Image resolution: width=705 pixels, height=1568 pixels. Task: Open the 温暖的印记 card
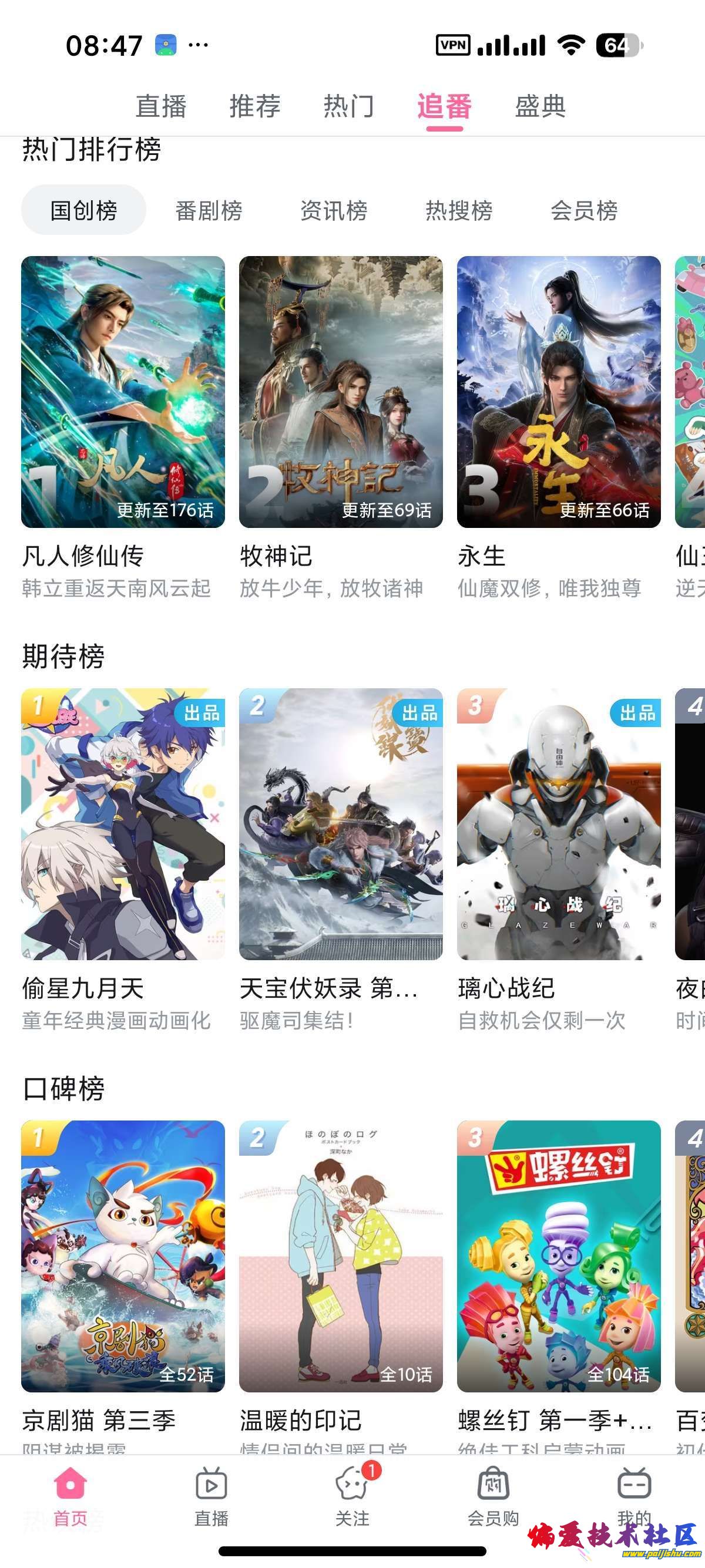click(341, 1256)
